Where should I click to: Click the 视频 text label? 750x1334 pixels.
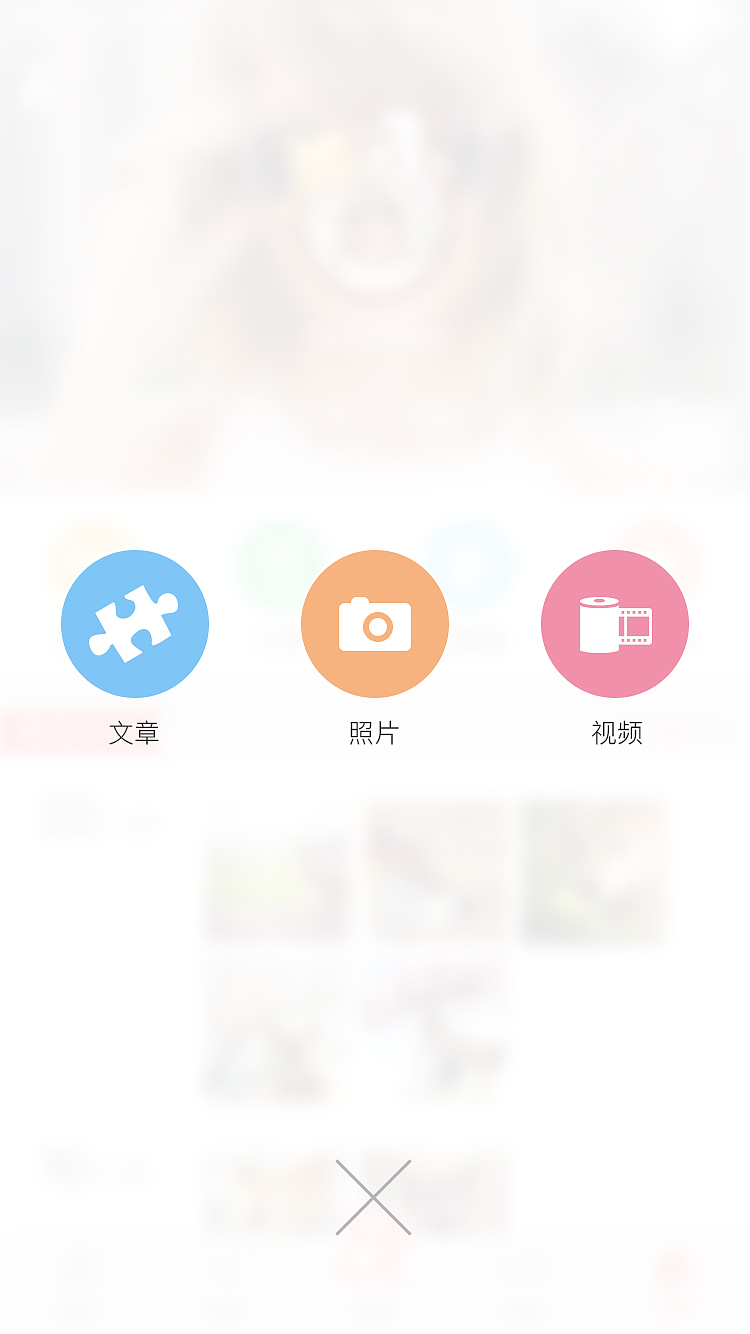[615, 731]
